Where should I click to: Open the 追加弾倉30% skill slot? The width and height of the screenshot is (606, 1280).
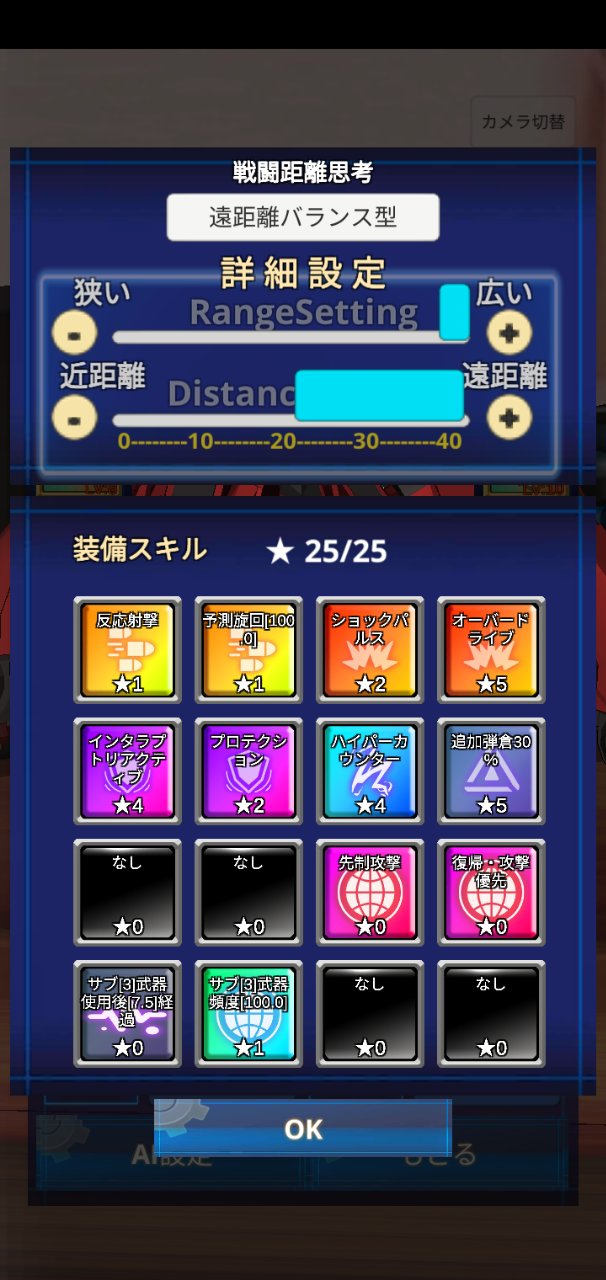pos(491,771)
